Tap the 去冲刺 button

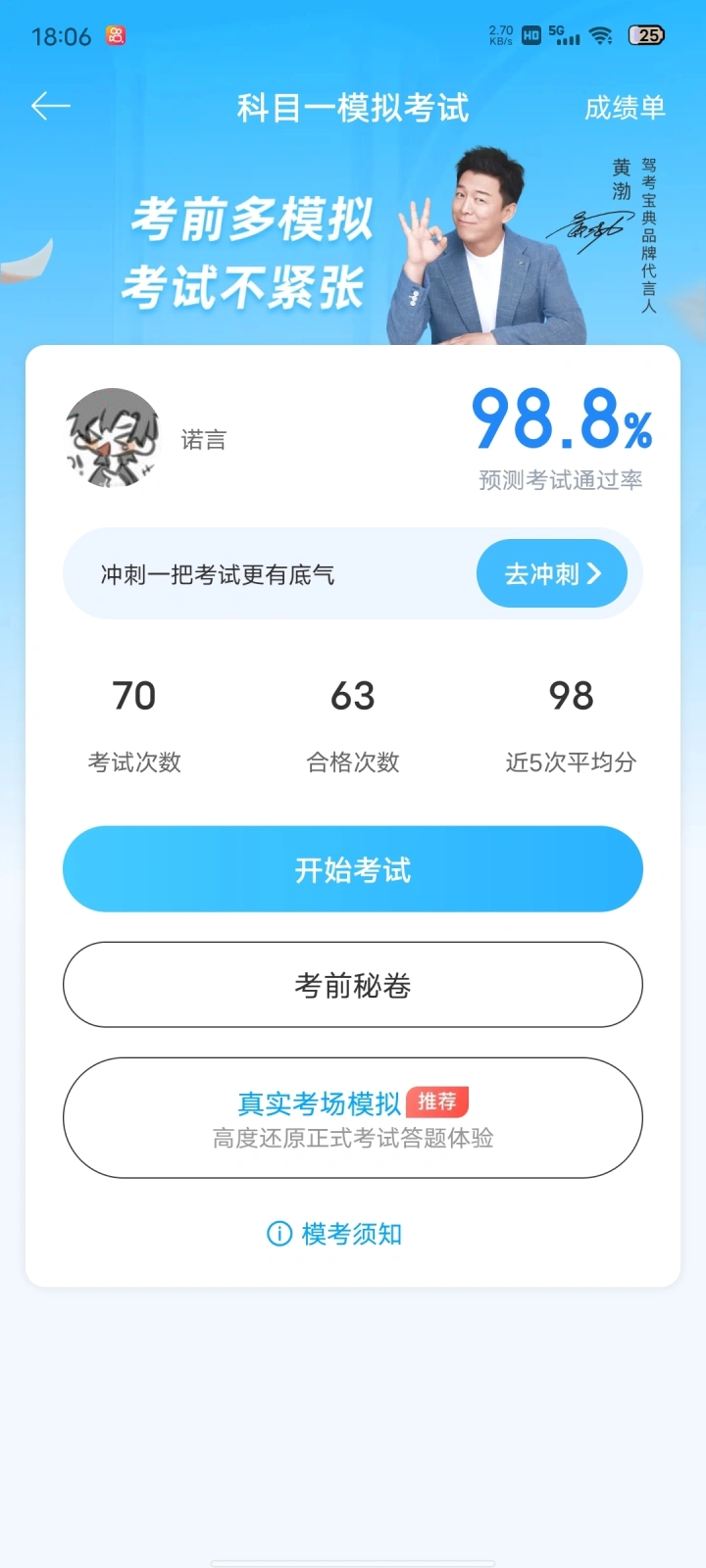[x=551, y=574]
